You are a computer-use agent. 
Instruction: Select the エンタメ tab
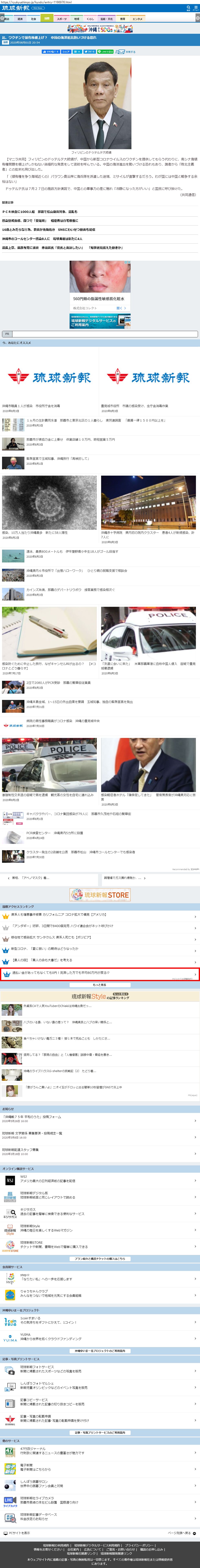(x=138, y=19)
